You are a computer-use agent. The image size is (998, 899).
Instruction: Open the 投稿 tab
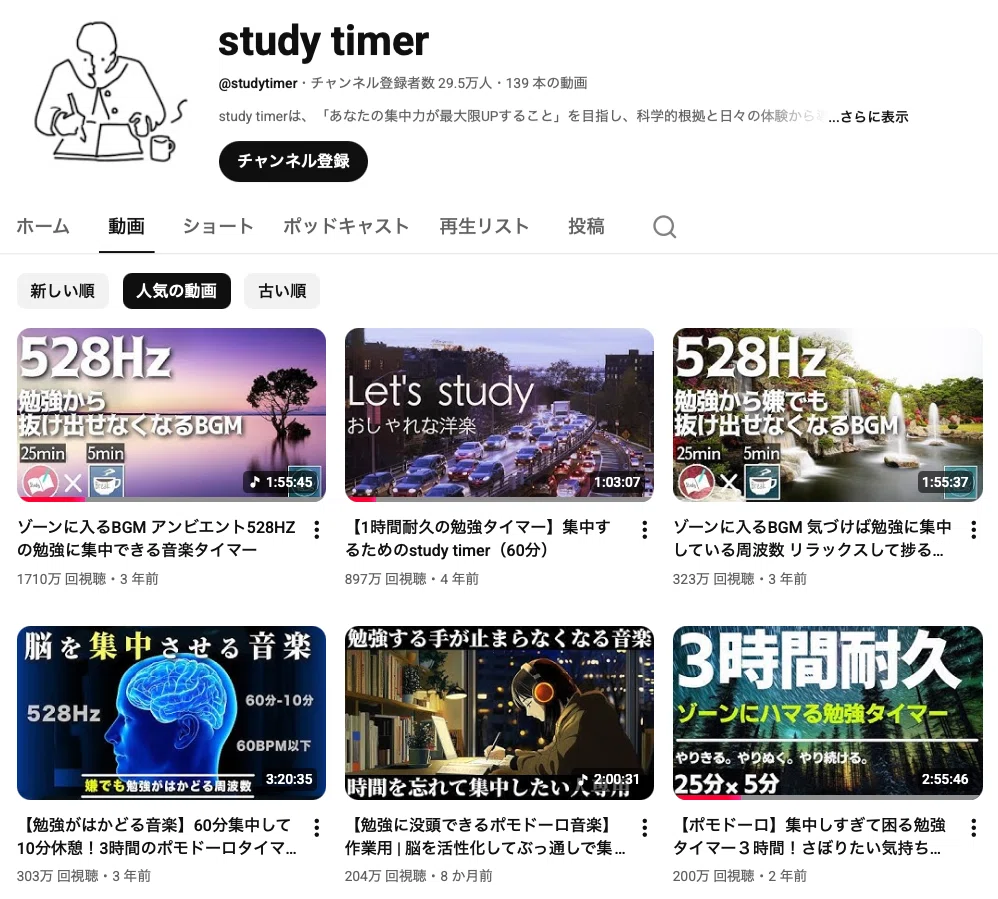point(586,226)
